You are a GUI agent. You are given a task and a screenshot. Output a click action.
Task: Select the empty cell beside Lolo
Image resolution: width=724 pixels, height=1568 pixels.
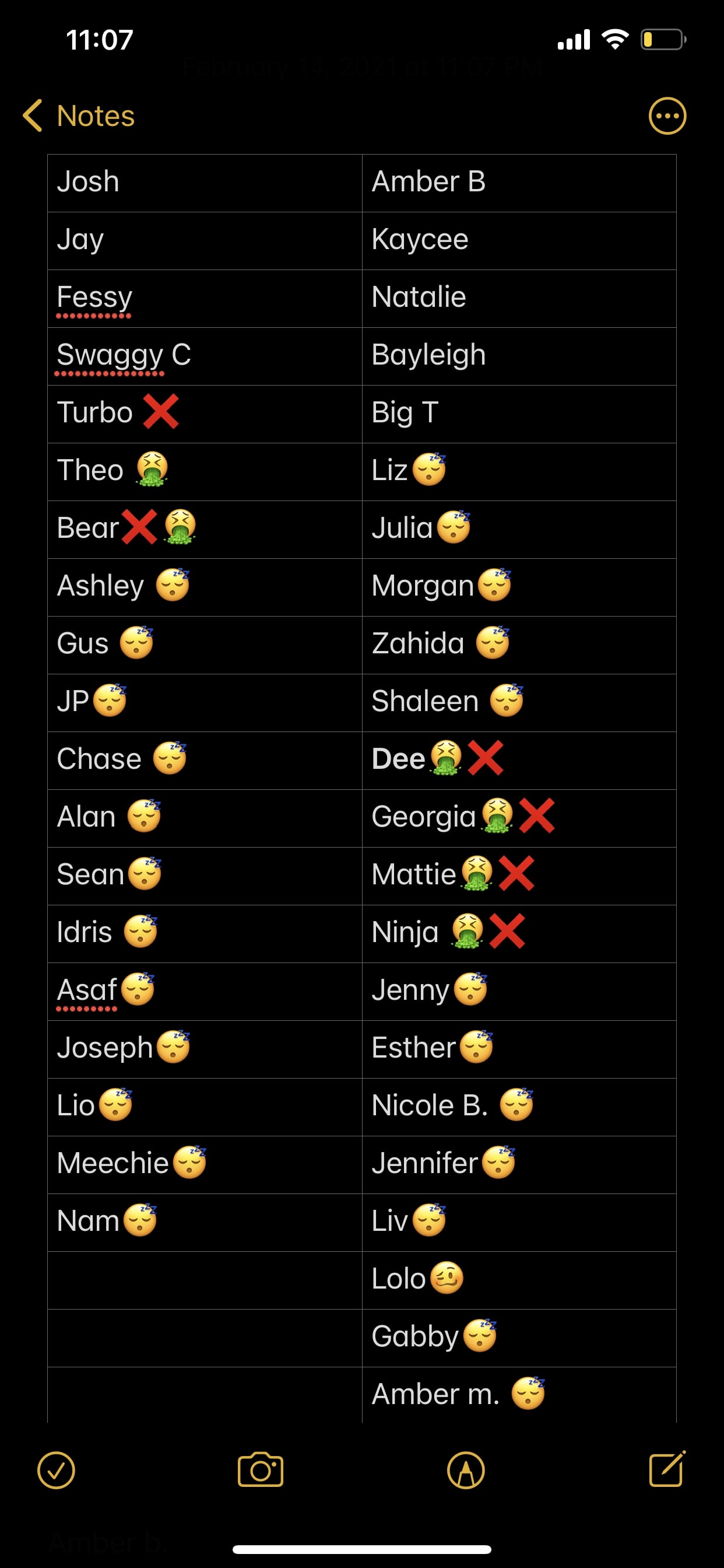(x=205, y=1280)
